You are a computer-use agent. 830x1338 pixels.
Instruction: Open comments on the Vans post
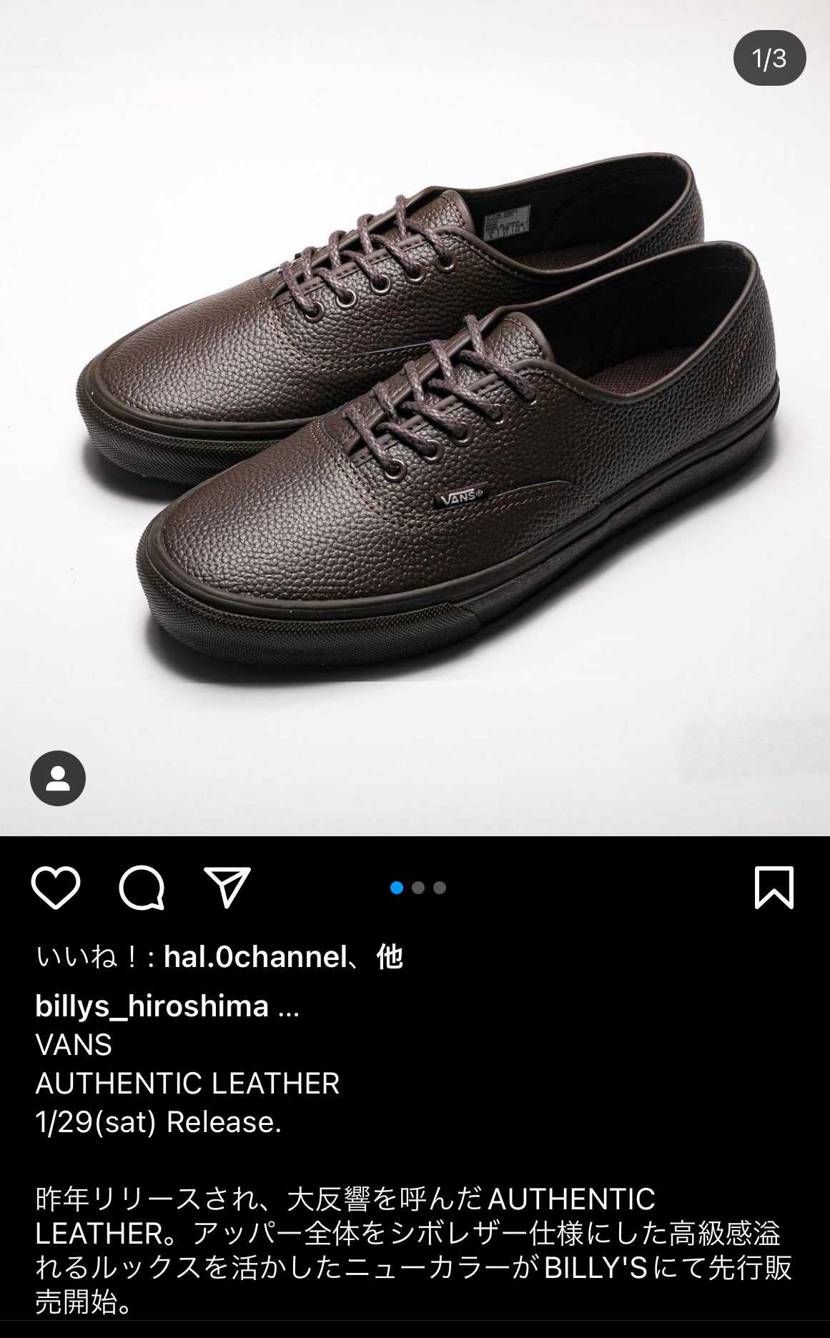pos(141,887)
